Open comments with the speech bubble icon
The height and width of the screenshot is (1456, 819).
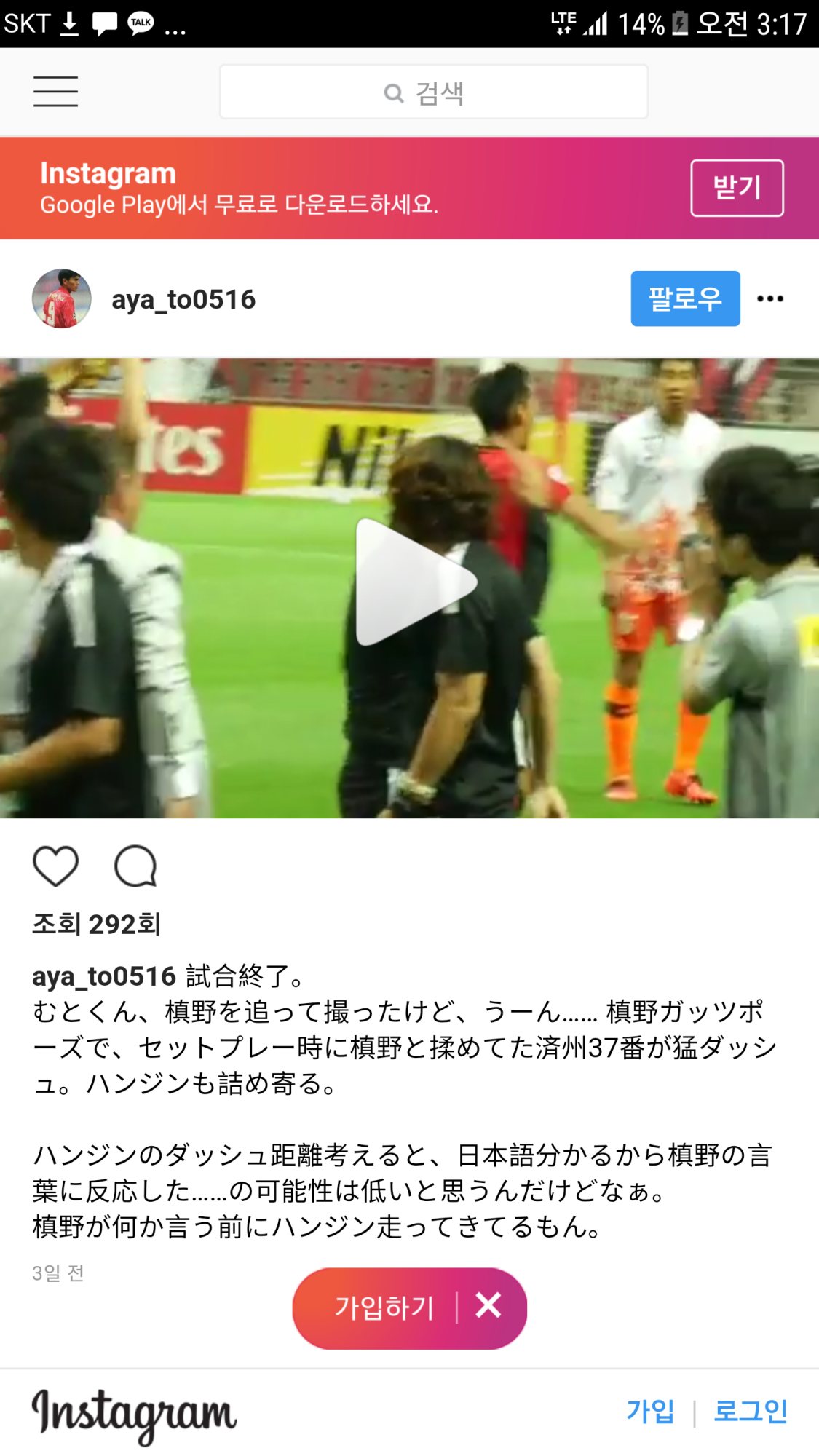pos(135,866)
